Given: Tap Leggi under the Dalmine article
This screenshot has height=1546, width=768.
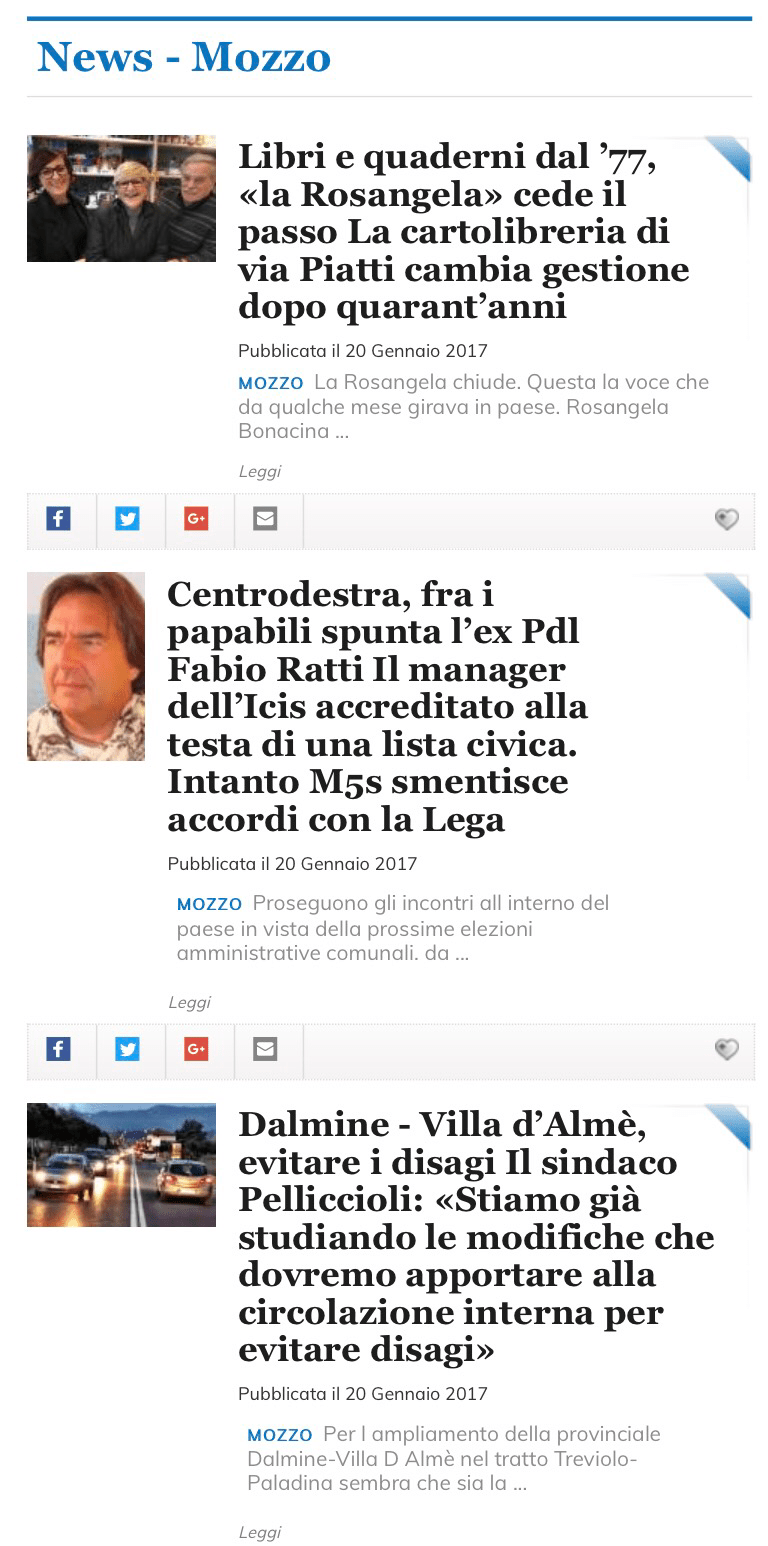Looking at the screenshot, I should [259, 1532].
